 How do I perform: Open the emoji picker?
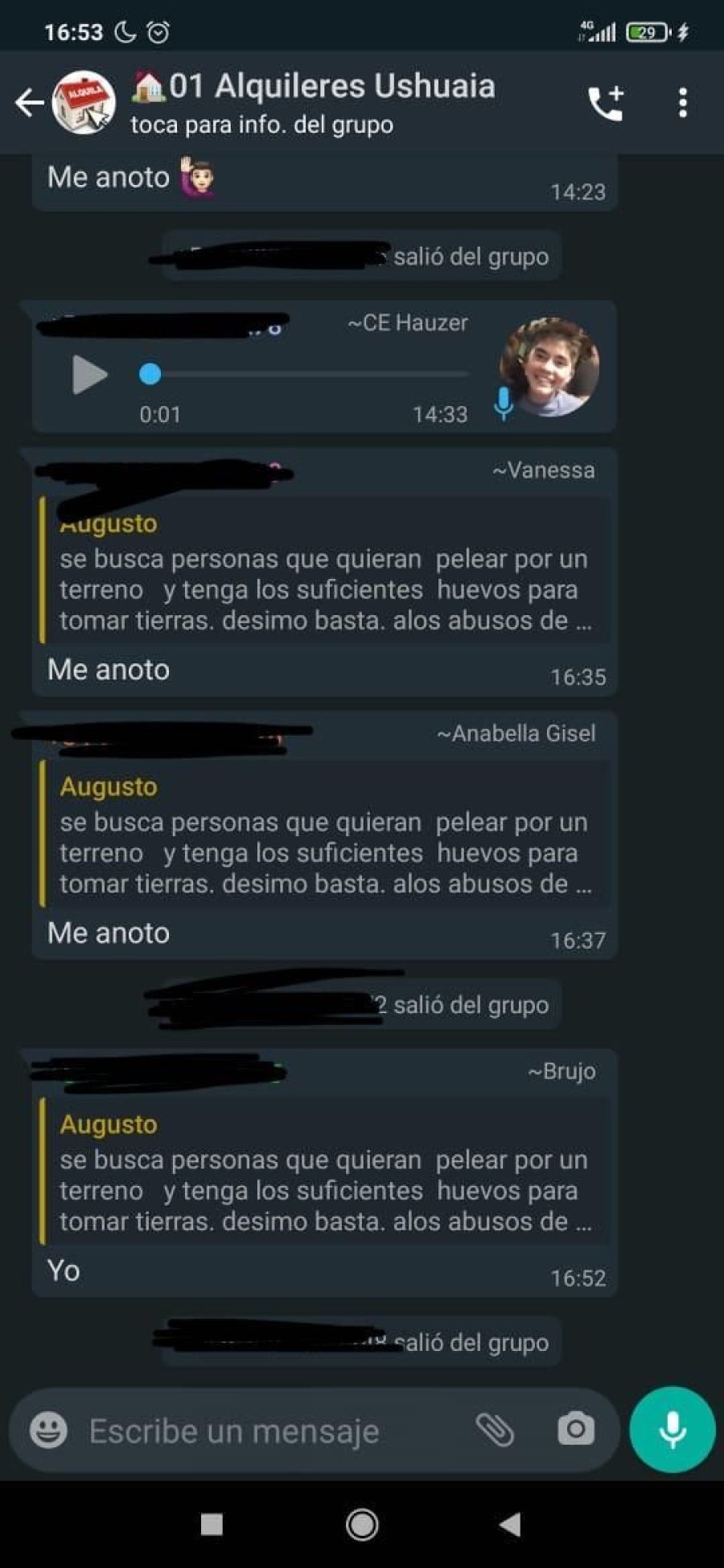(48, 1430)
